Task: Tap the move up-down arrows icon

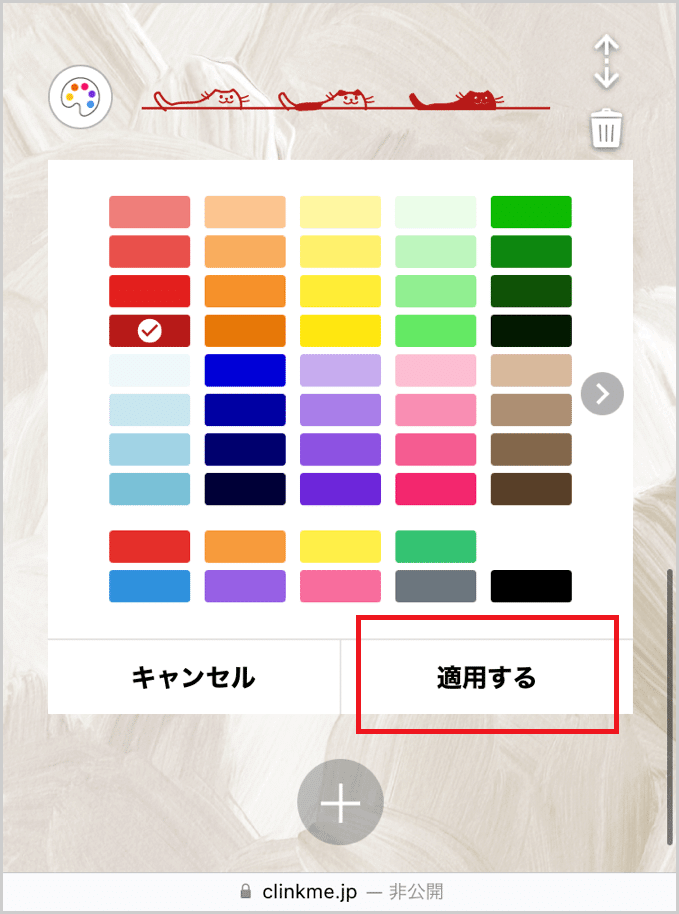Action: pyautogui.click(x=607, y=62)
